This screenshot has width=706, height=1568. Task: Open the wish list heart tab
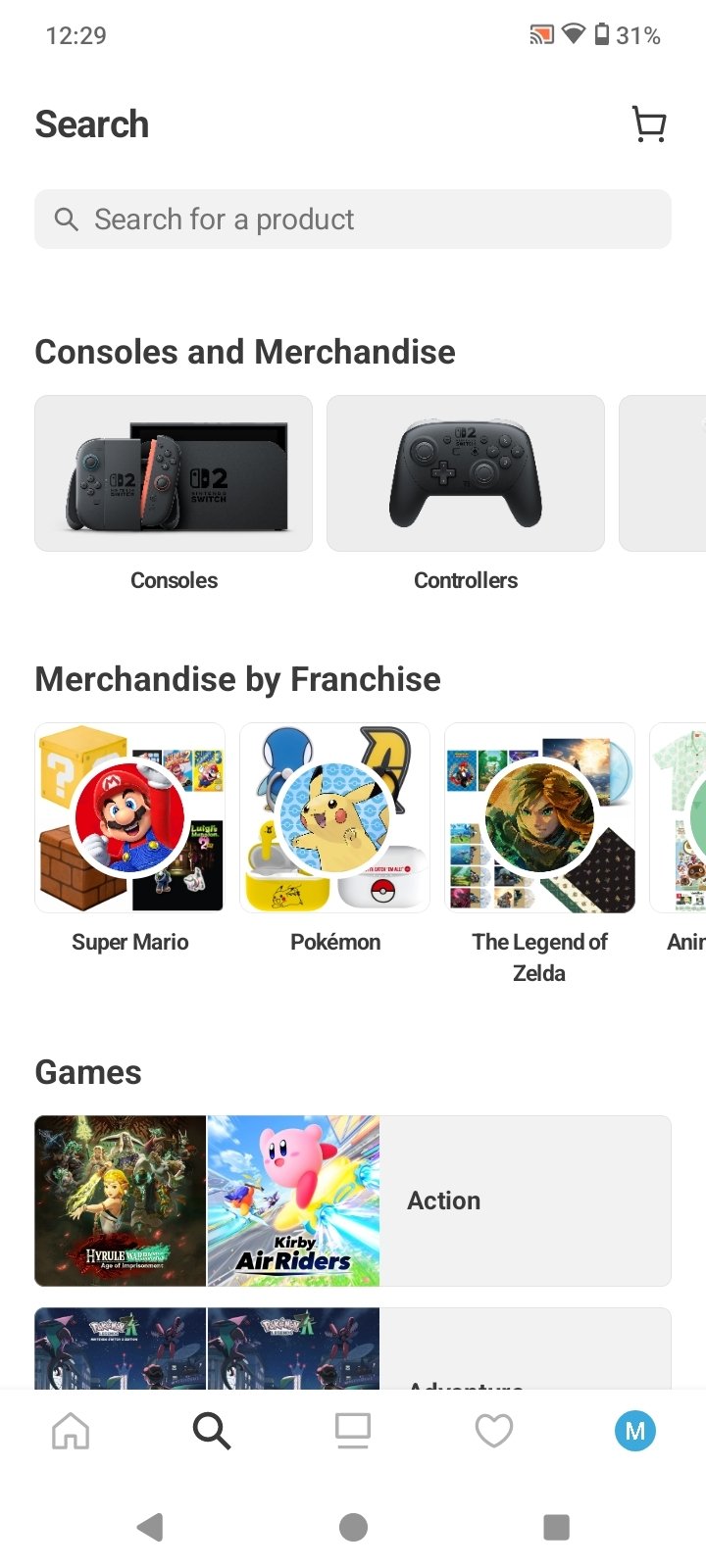point(494,1432)
